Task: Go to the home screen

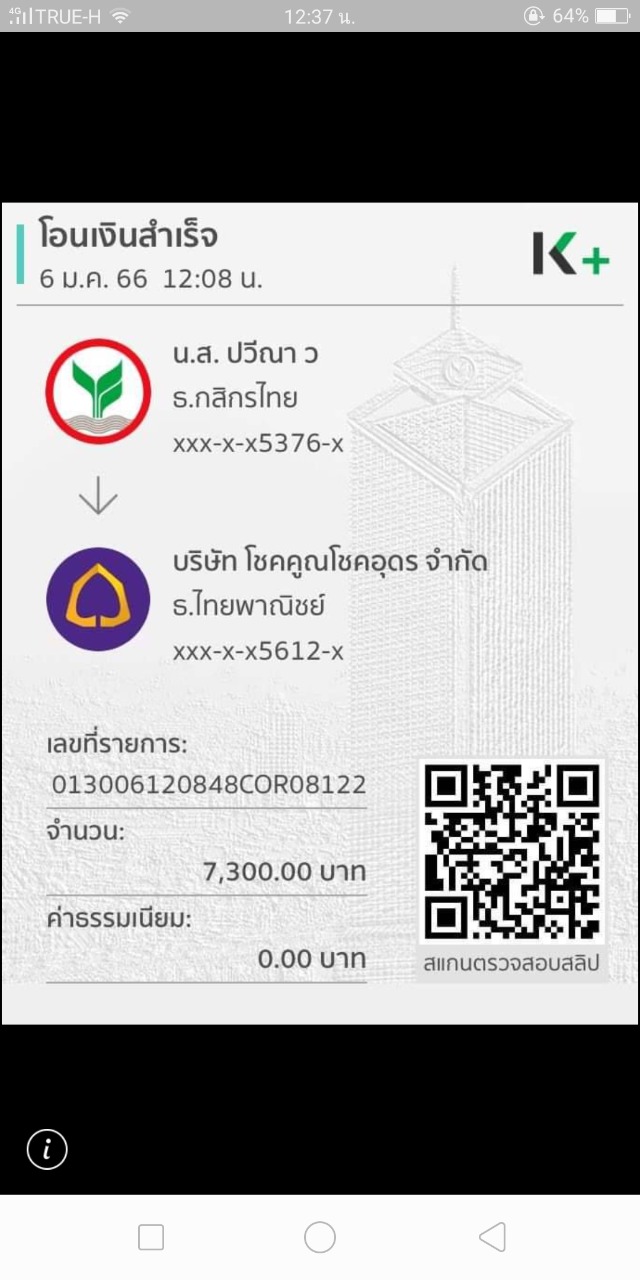Action: pyautogui.click(x=320, y=1237)
